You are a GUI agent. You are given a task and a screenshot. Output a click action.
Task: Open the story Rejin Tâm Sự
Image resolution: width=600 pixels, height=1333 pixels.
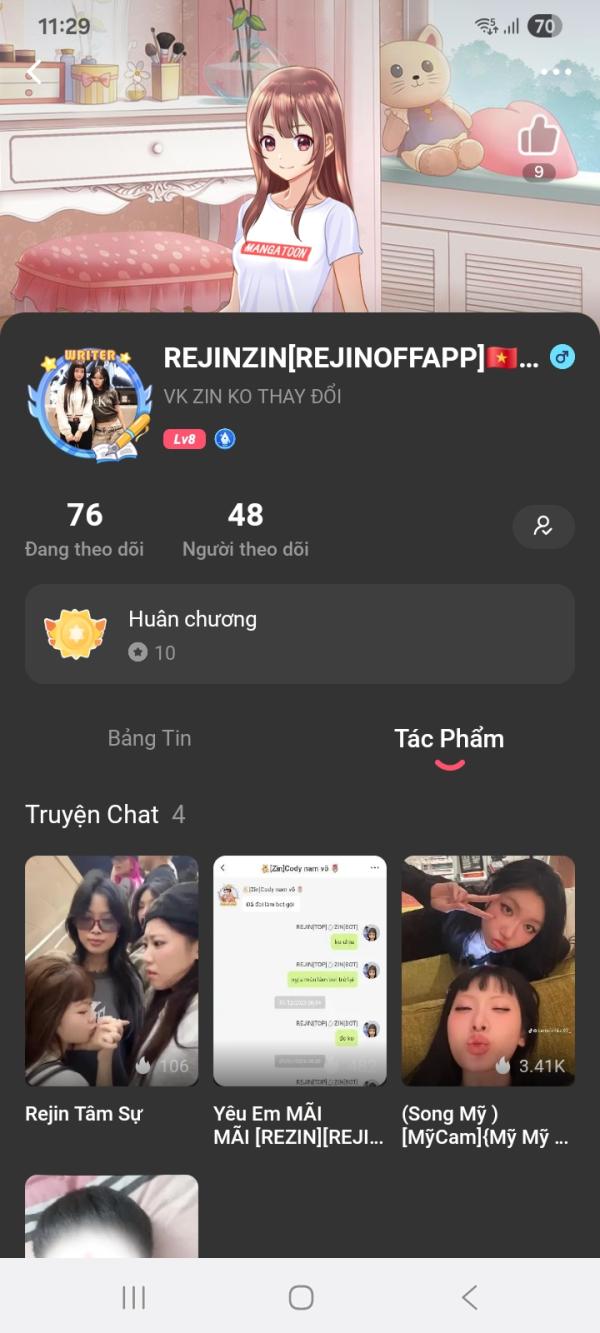pos(111,970)
